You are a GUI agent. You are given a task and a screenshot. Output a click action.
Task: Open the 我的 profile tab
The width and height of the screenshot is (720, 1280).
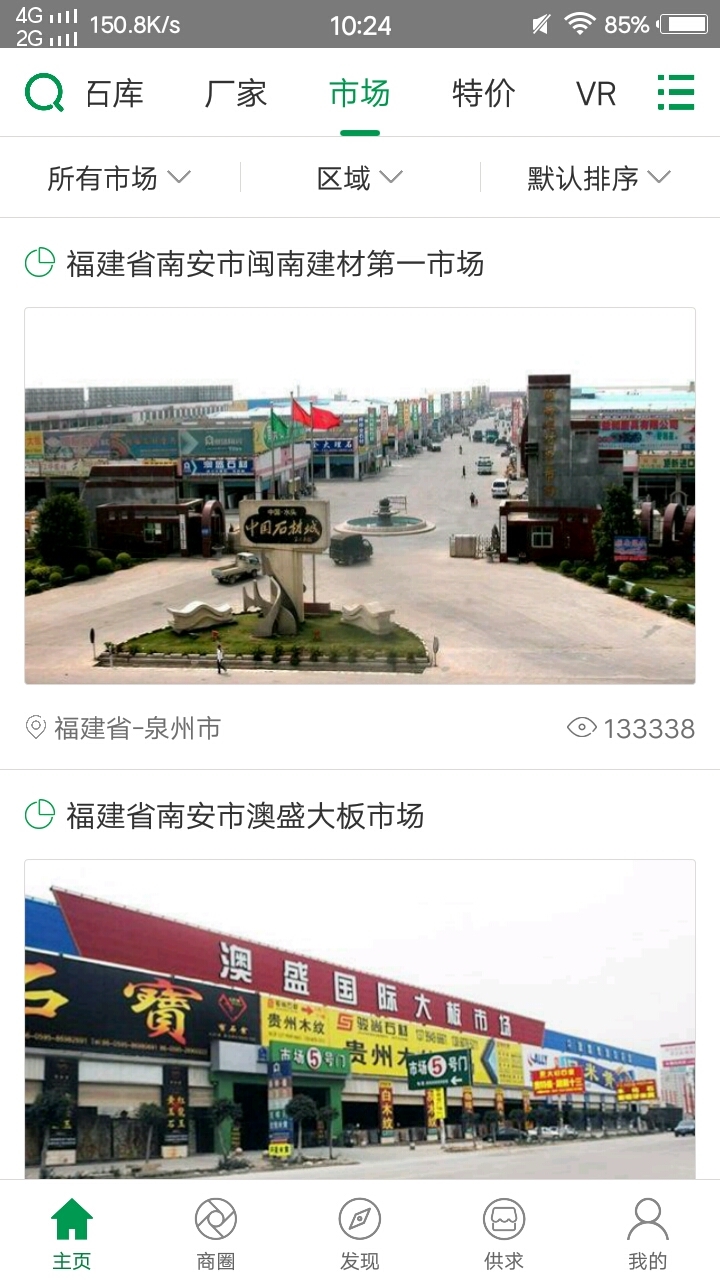pyautogui.click(x=648, y=1232)
